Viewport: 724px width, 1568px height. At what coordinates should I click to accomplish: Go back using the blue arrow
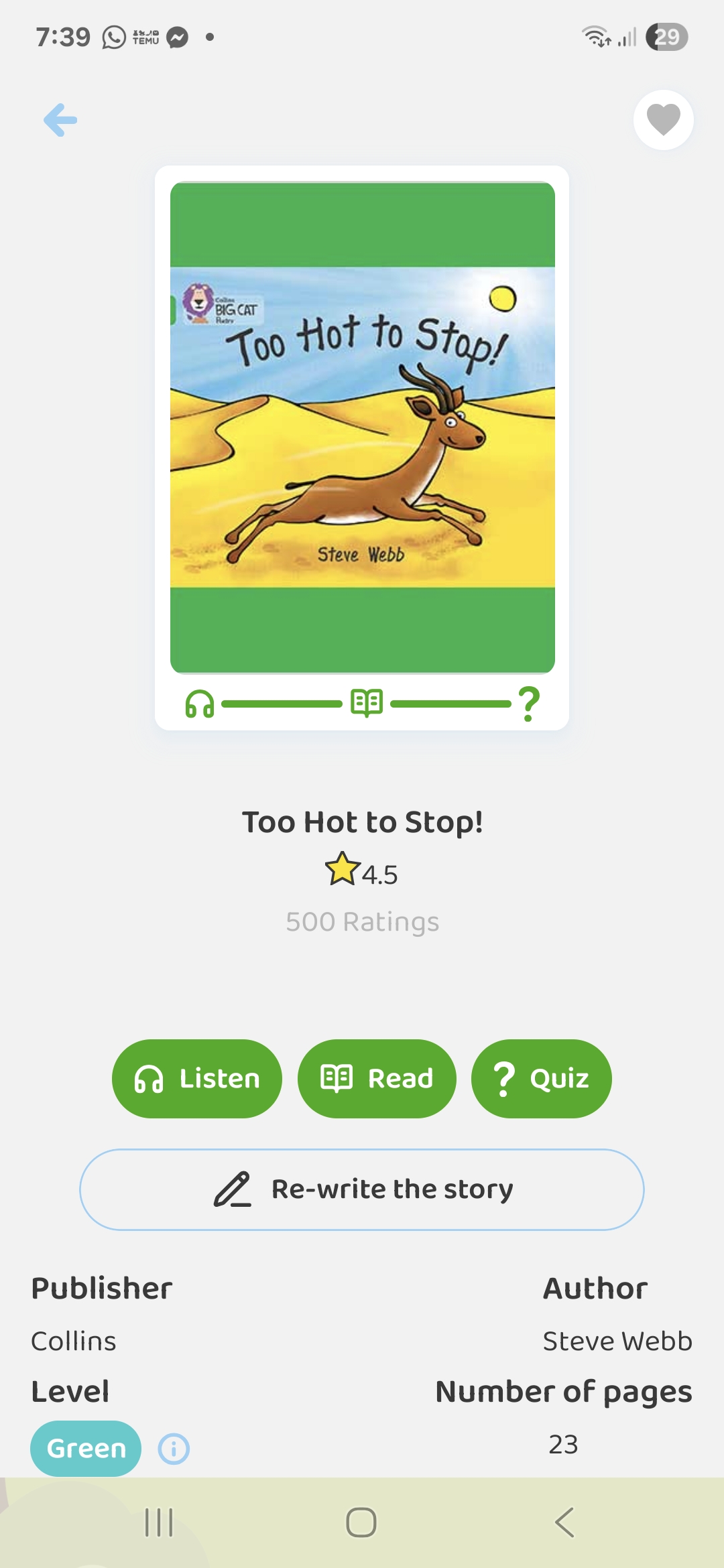coord(60,120)
